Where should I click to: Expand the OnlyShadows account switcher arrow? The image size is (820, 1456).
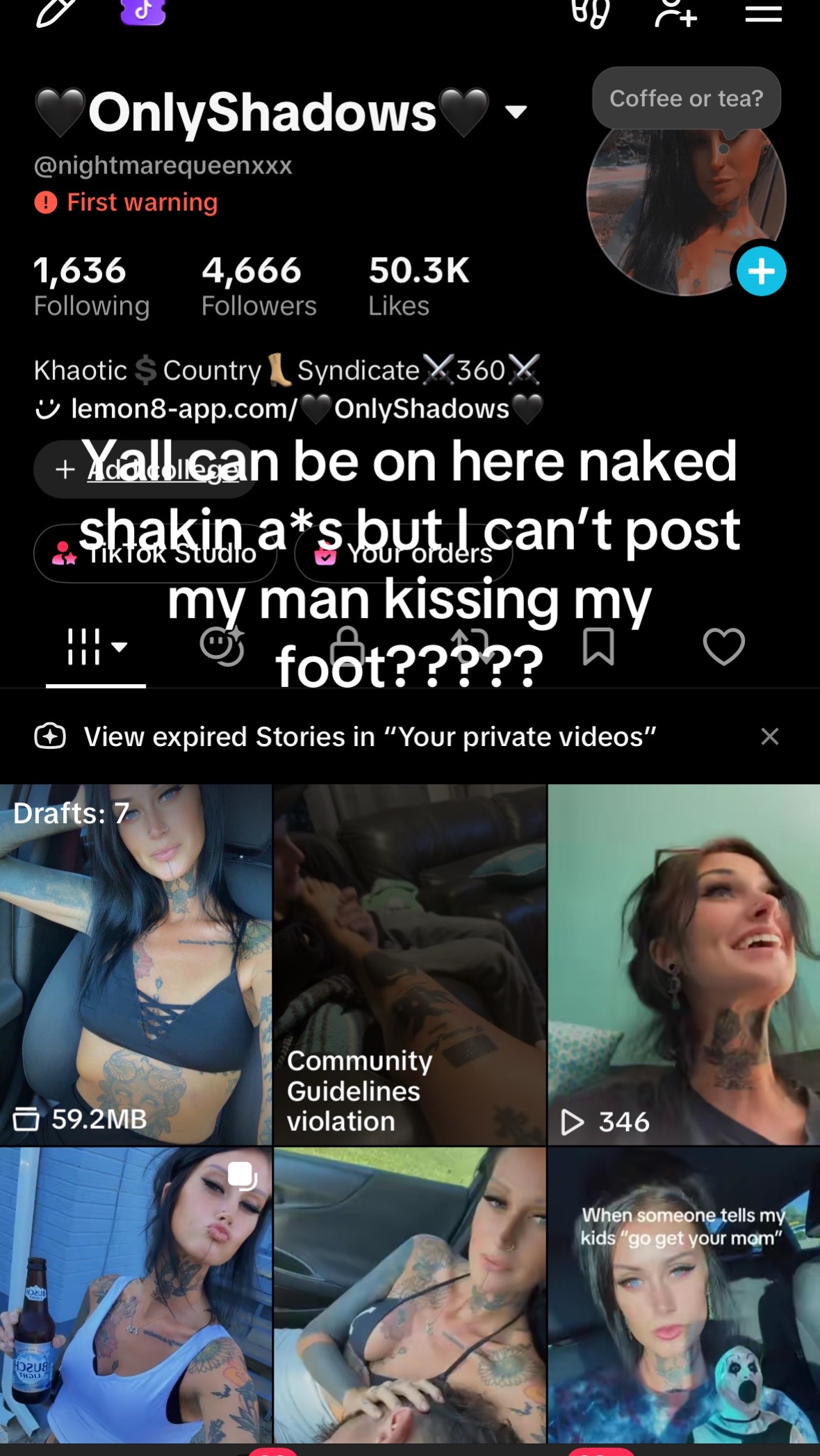516,112
